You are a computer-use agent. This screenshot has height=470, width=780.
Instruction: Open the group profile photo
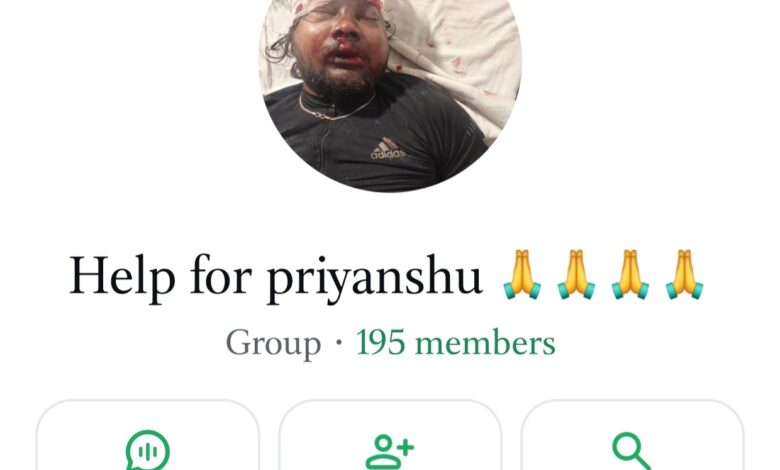click(x=390, y=85)
